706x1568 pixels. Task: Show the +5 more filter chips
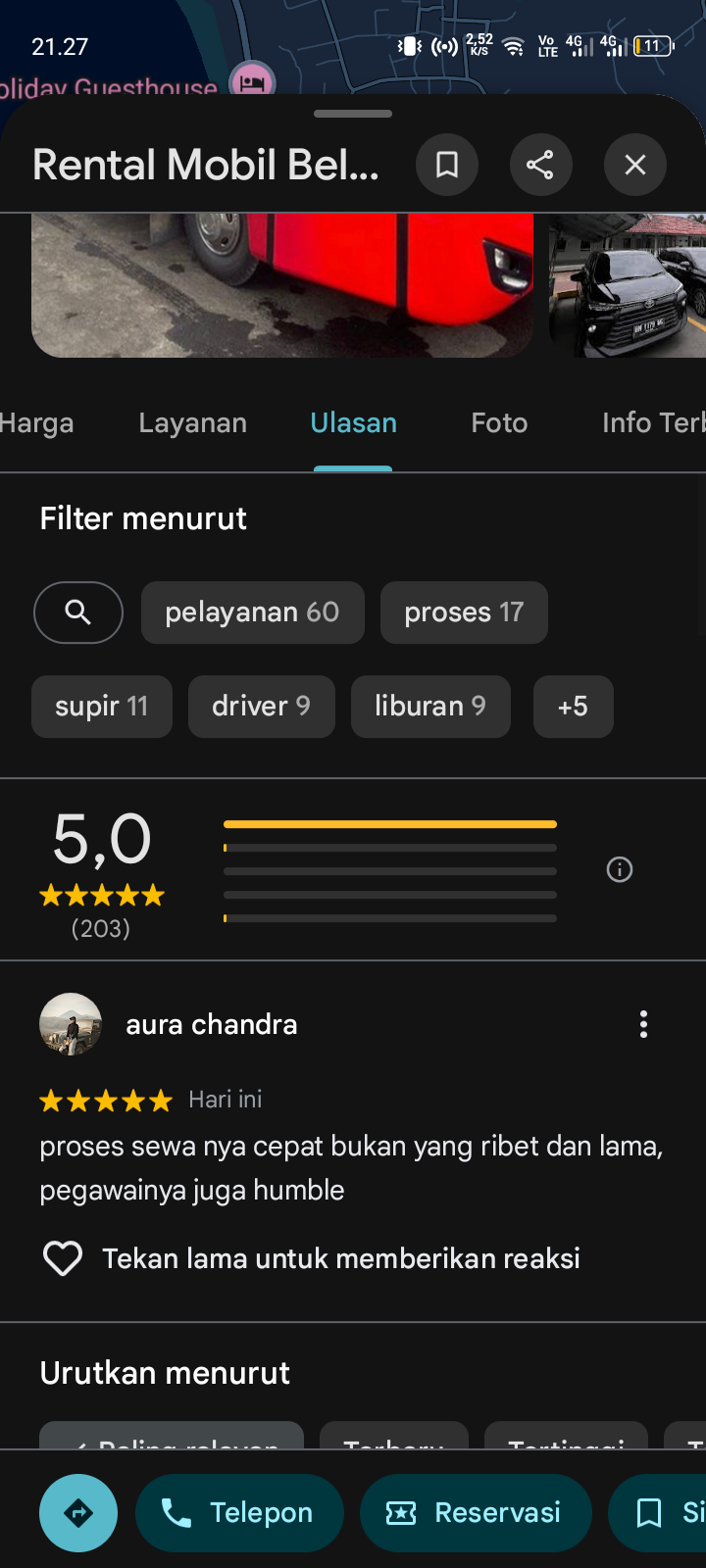(x=573, y=707)
